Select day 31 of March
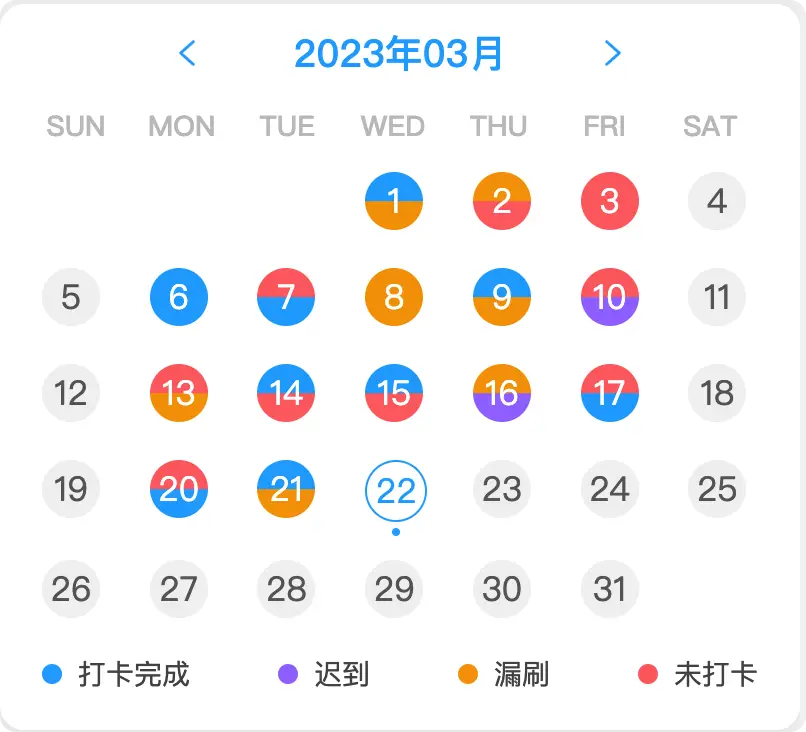806x732 pixels. [x=610, y=589]
